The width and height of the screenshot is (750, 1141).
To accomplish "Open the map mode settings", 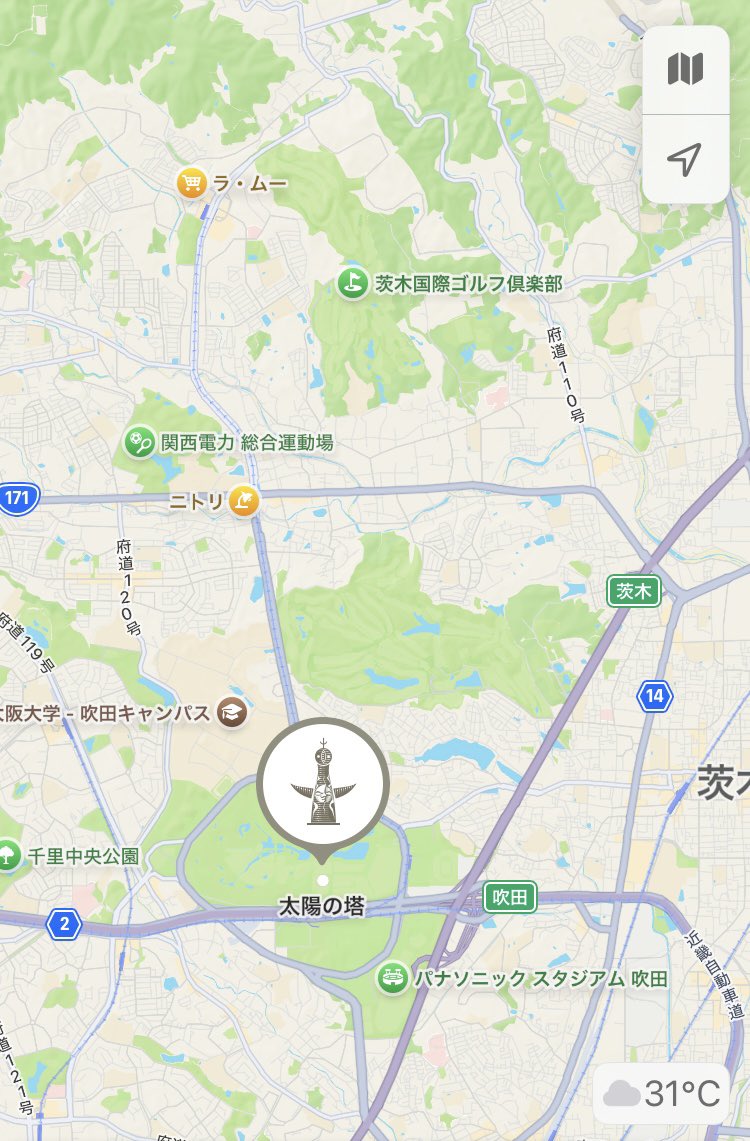I will [x=685, y=70].
